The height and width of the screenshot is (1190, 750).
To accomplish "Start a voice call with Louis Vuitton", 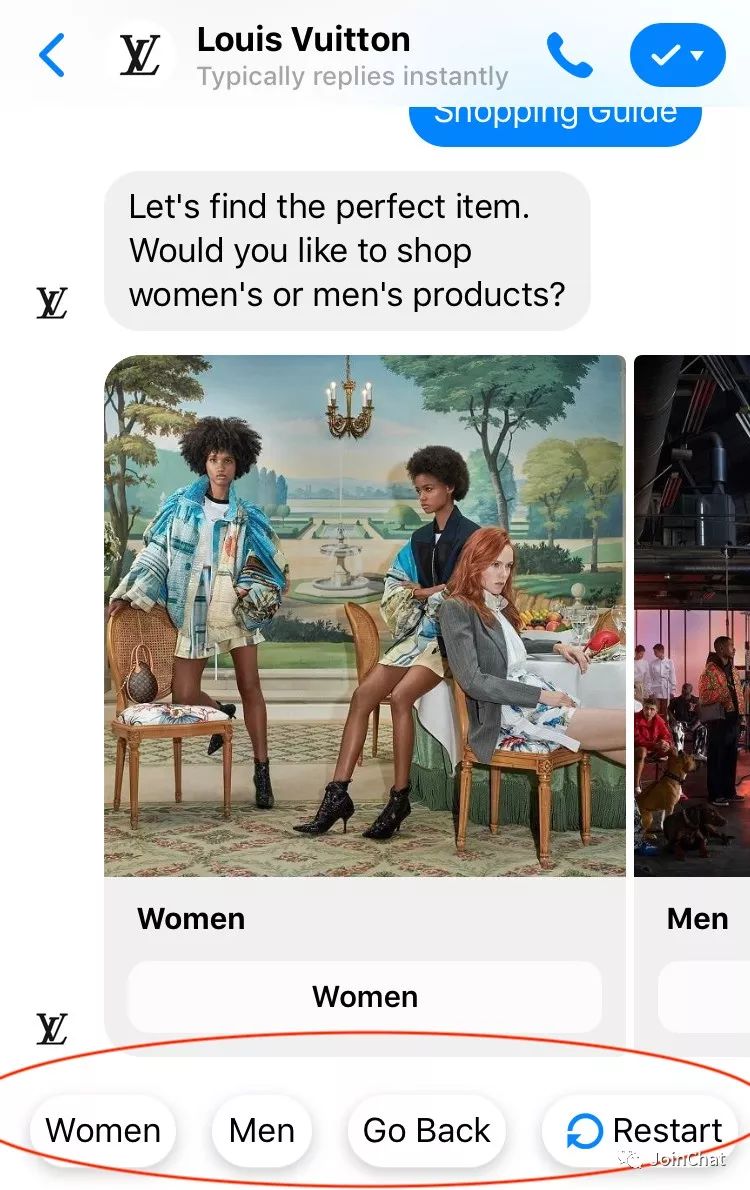I will tap(570, 56).
